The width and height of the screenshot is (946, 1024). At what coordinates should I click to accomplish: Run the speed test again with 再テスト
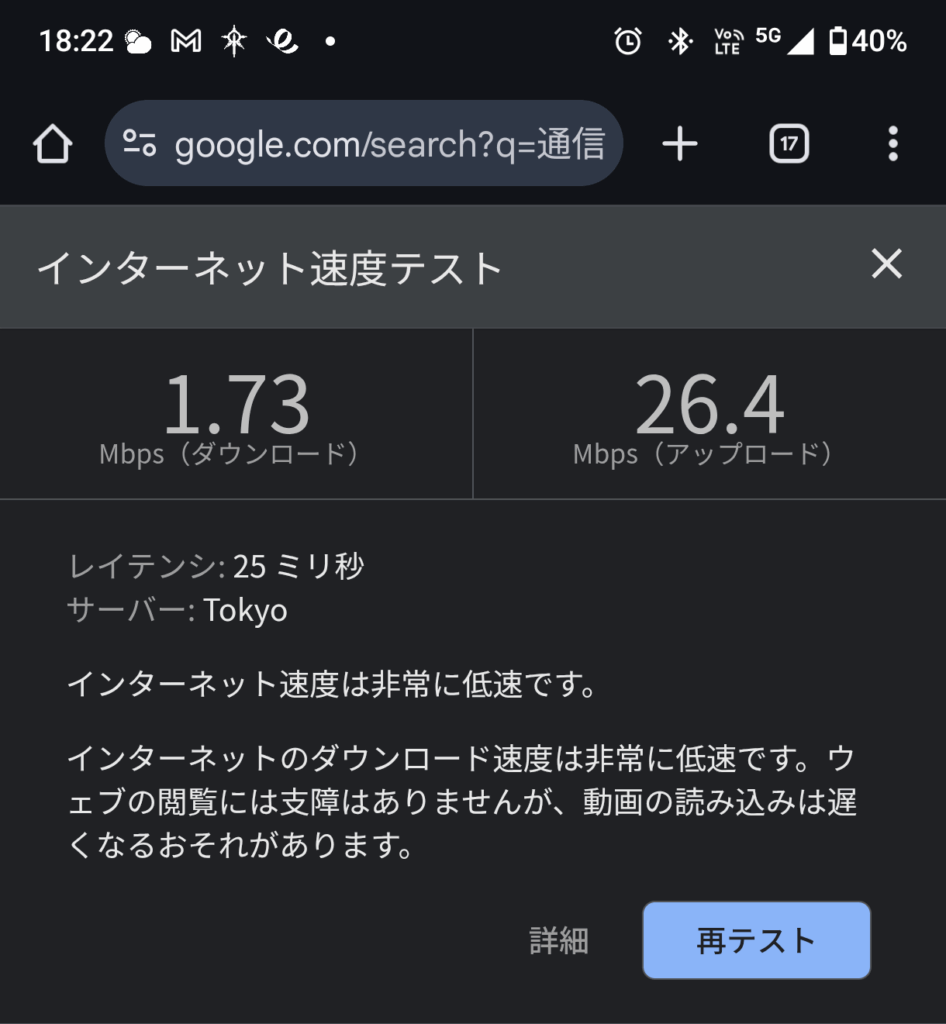click(x=756, y=941)
